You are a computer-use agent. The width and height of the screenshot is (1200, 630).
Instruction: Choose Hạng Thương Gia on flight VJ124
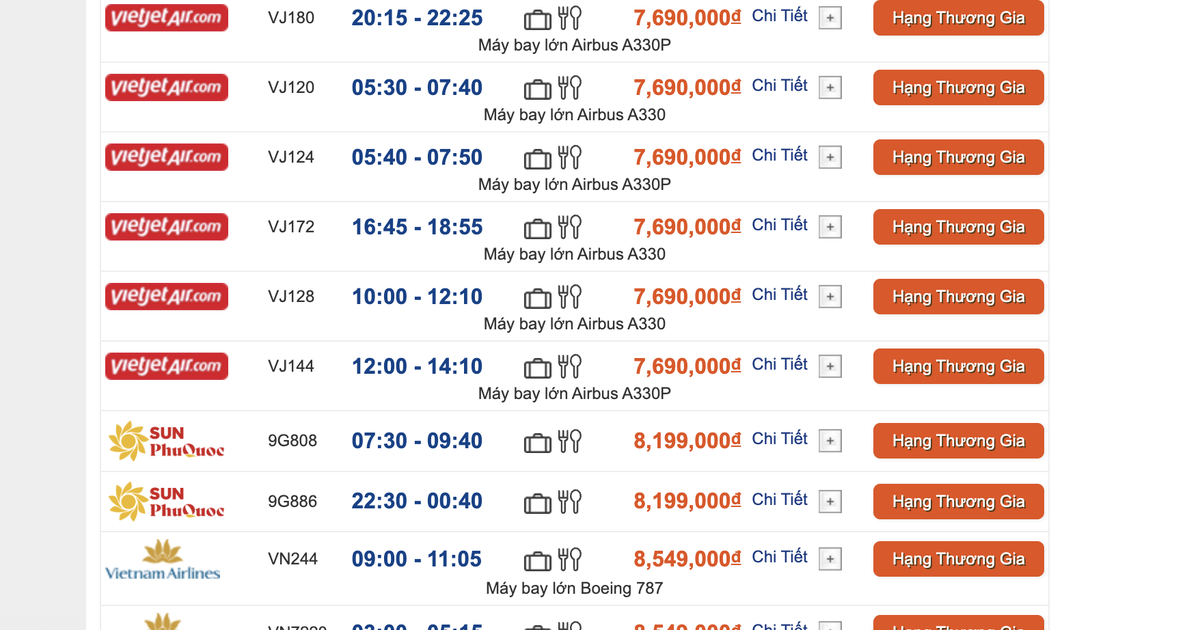[958, 157]
